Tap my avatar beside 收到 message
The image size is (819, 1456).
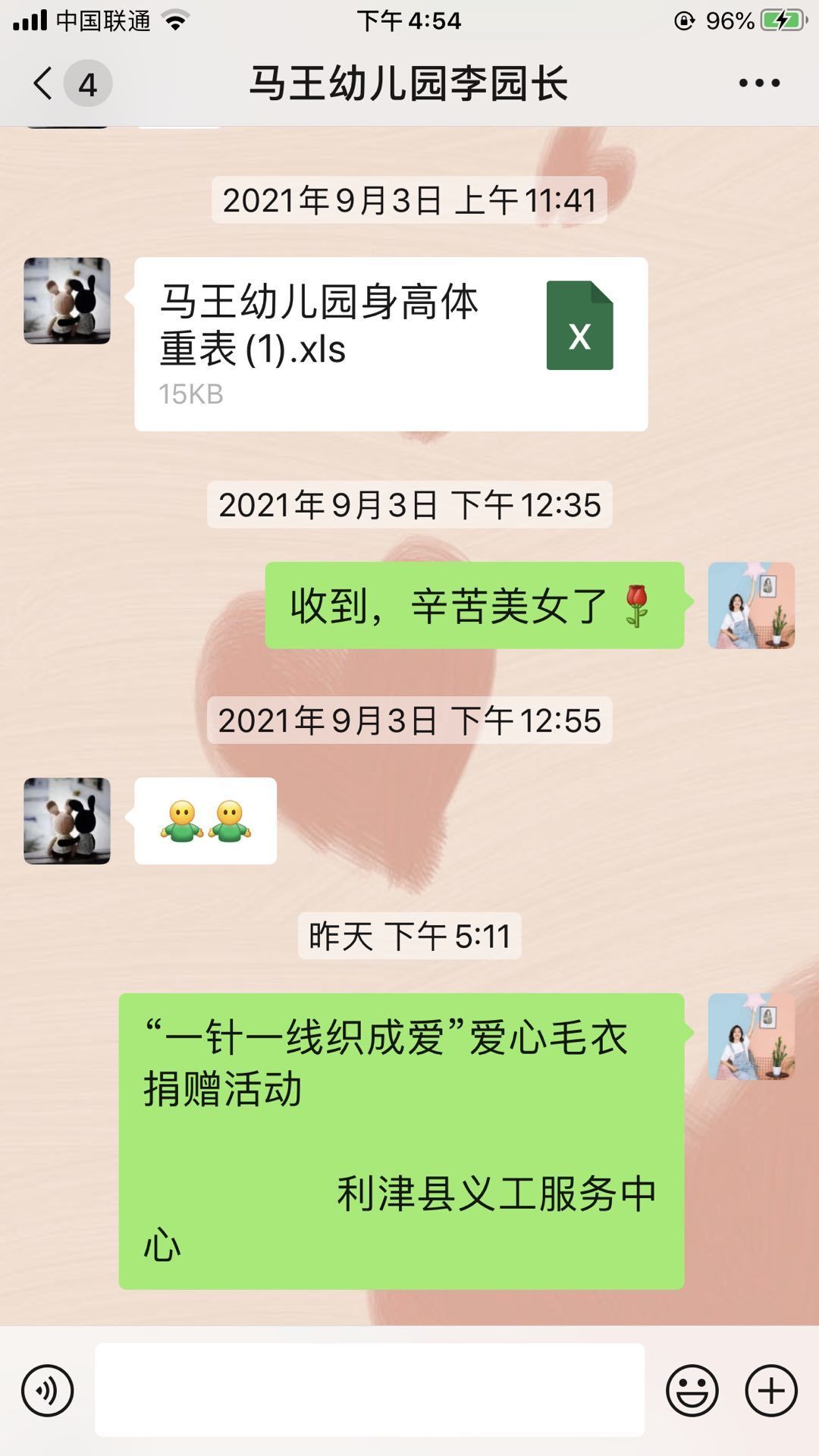tap(752, 605)
